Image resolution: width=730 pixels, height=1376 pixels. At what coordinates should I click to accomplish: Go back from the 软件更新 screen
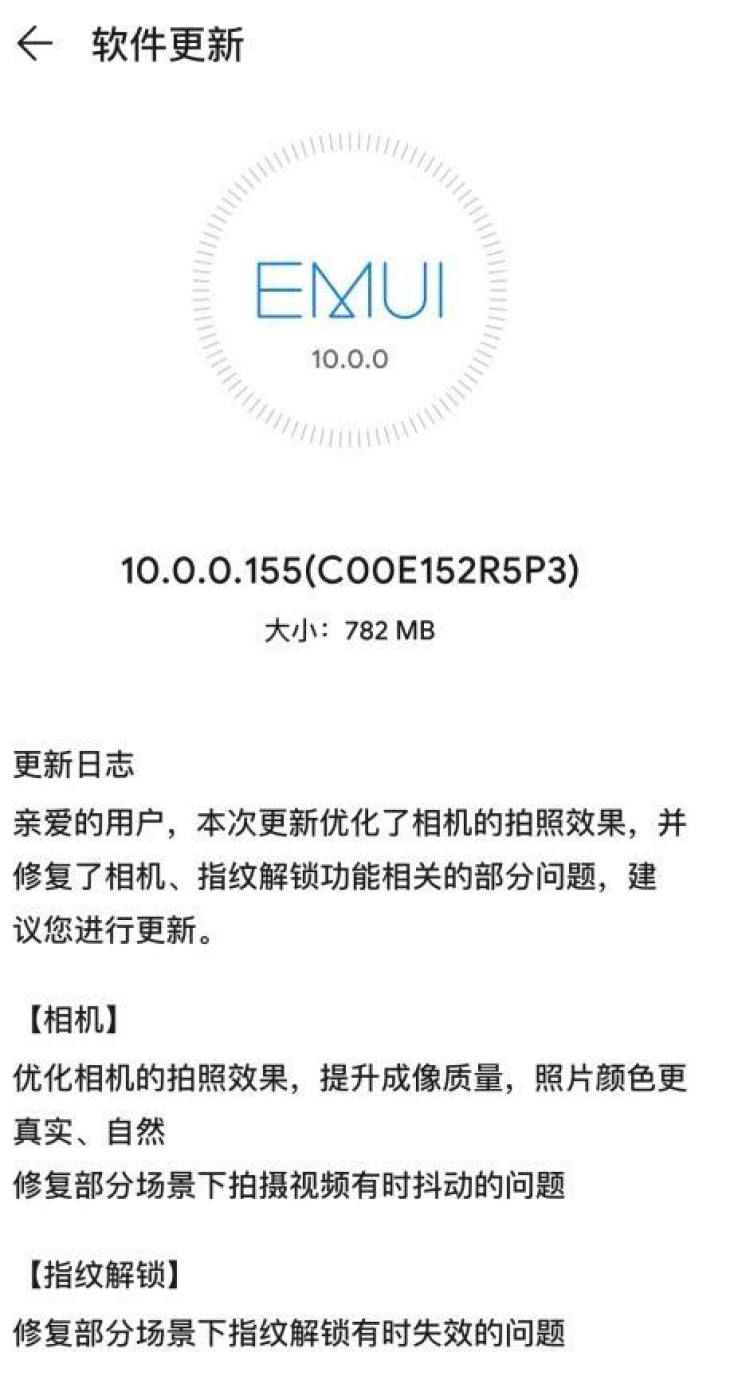(34, 45)
